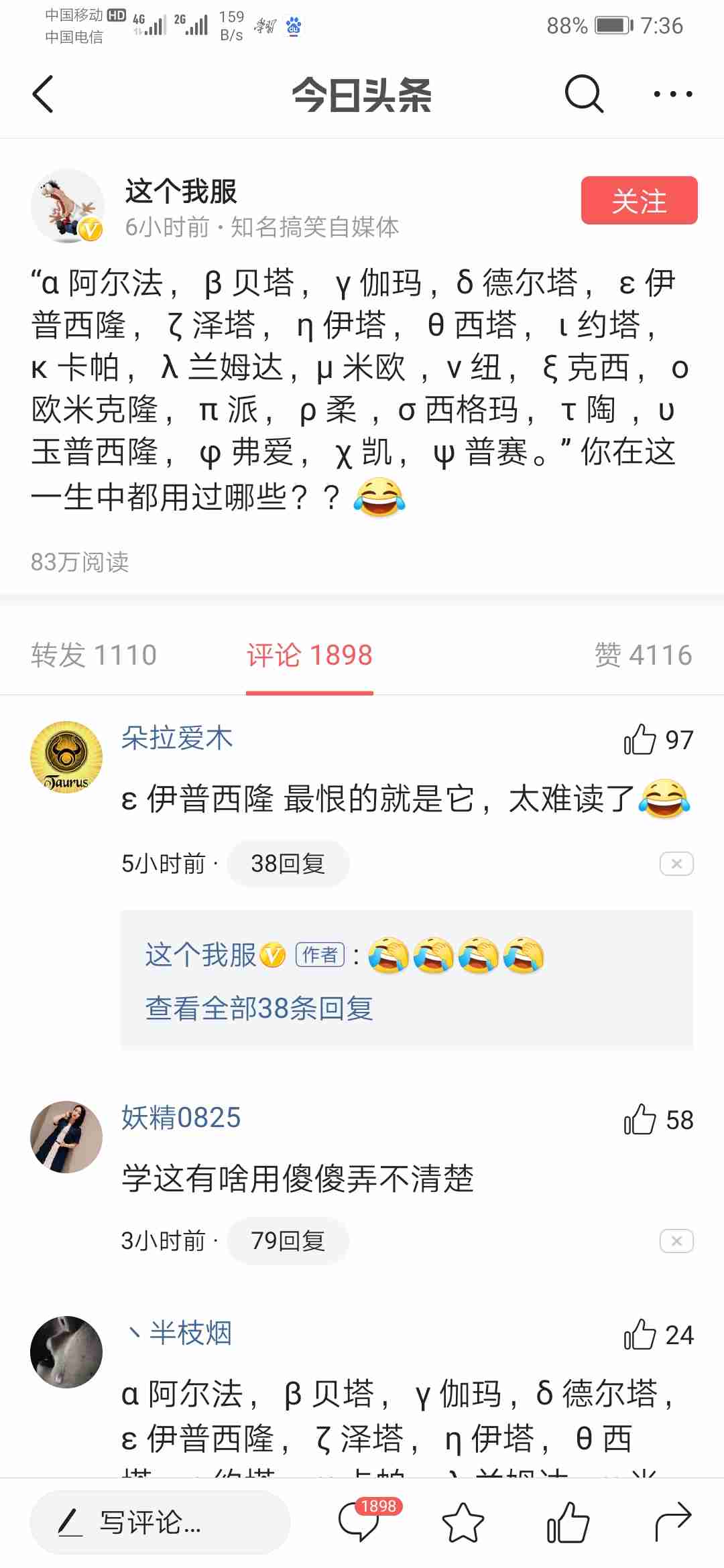Like 半枝烟's comment
Viewport: 724px width, 1568px height.
(x=640, y=1335)
